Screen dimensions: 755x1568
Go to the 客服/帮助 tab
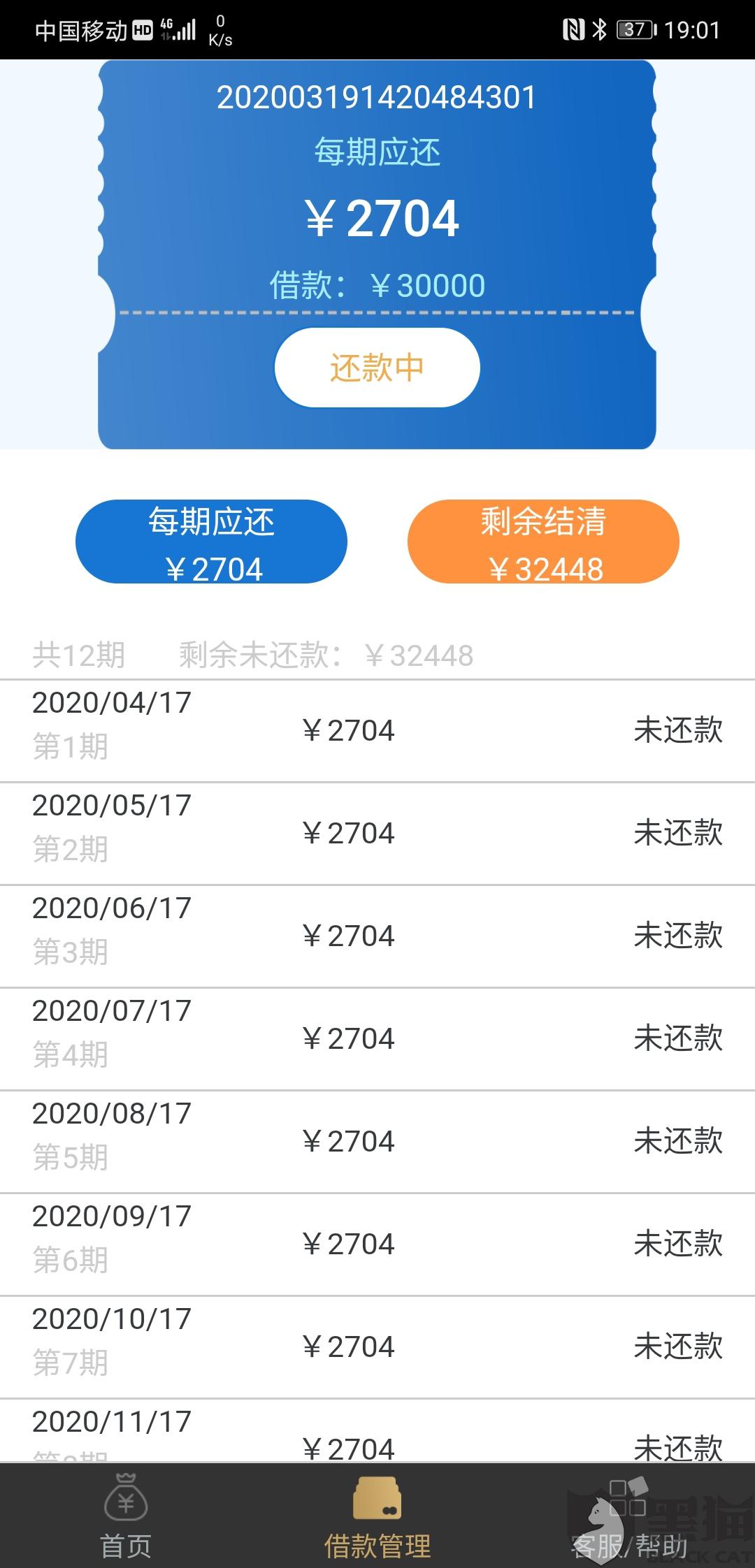pyautogui.click(x=629, y=1516)
